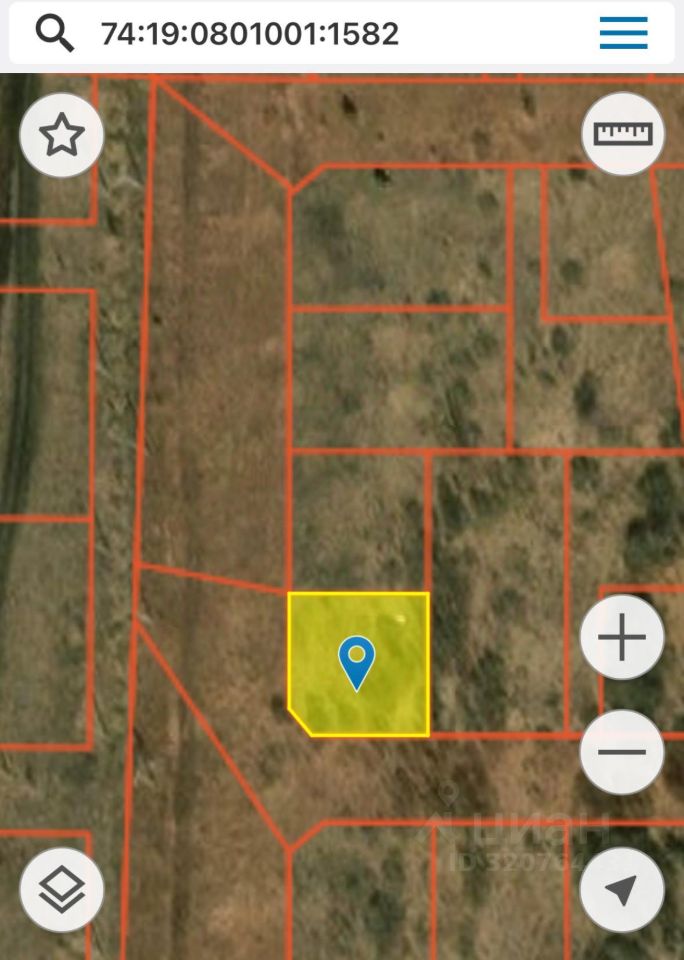Open the hamburger menu
This screenshot has height=960, width=684.
(623, 34)
